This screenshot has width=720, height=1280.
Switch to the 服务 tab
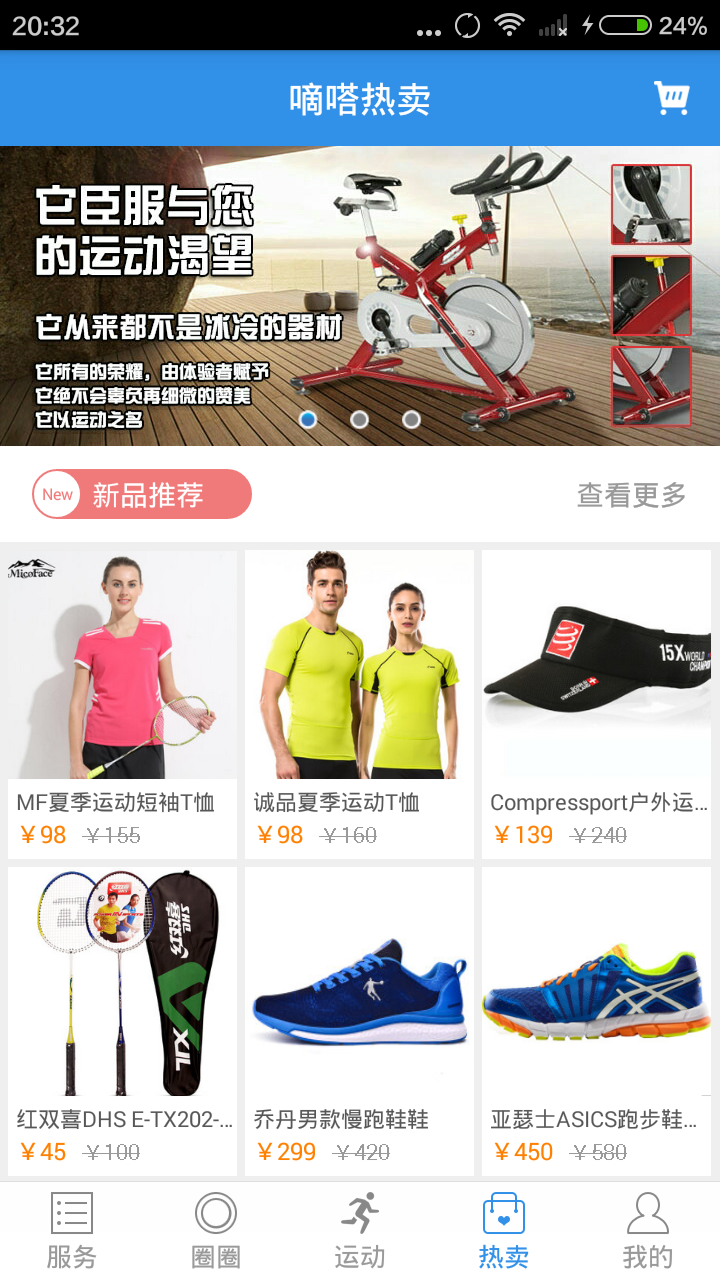72,1231
